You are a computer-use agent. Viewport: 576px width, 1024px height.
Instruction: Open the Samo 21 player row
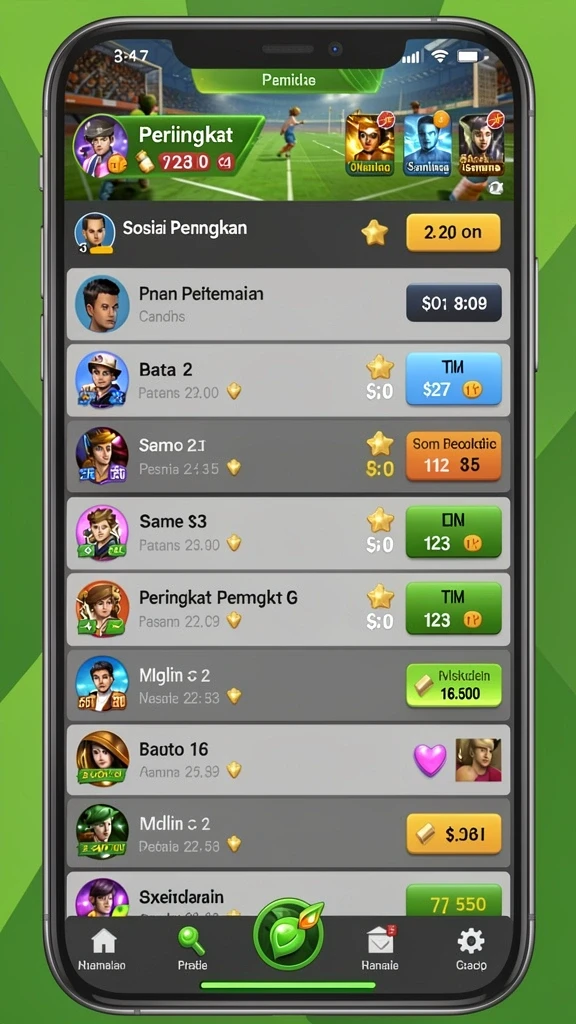coord(288,456)
